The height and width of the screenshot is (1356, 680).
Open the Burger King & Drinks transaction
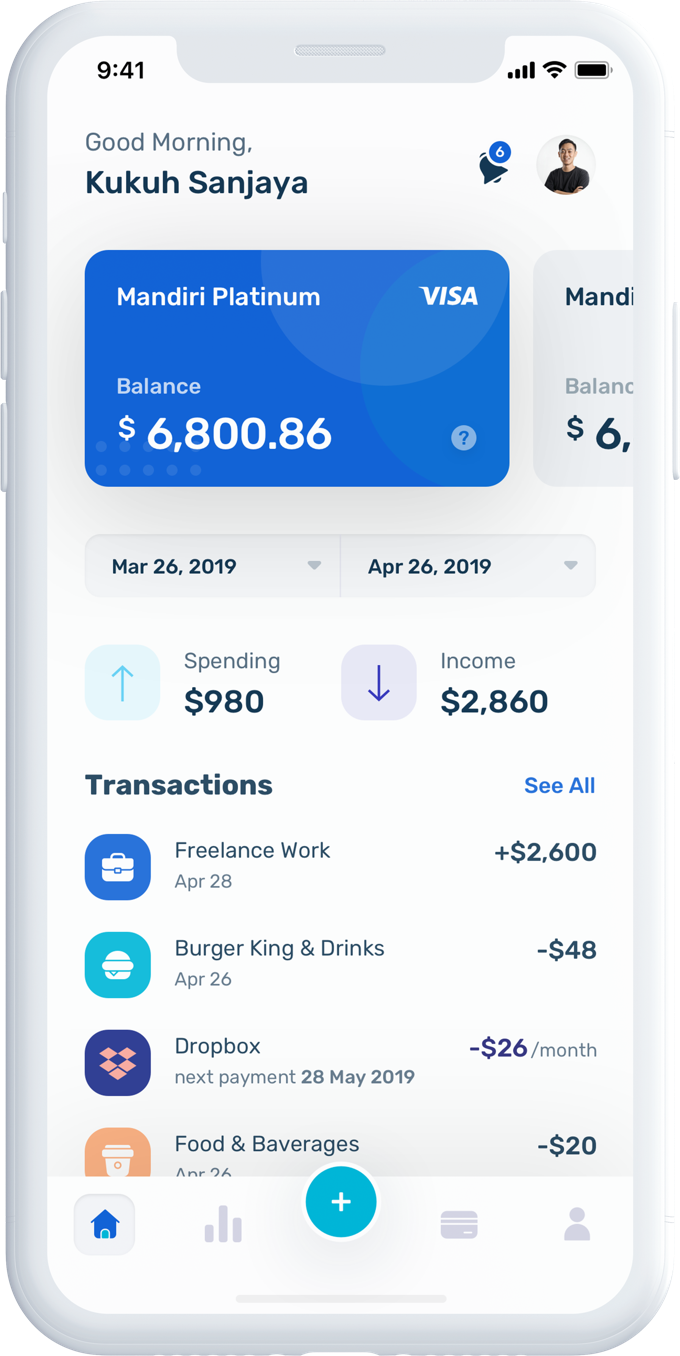pos(340,964)
